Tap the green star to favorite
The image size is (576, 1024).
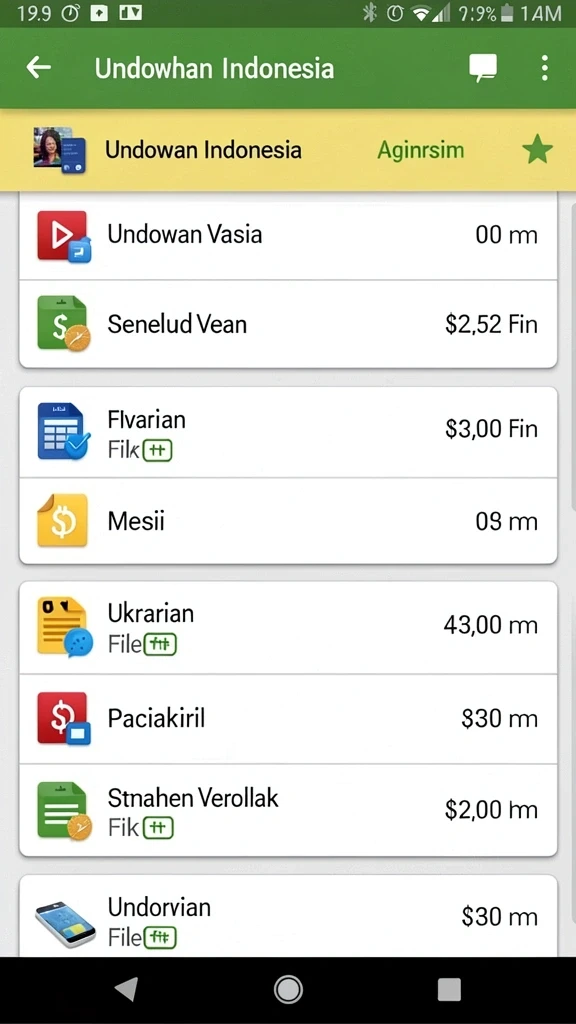pyautogui.click(x=537, y=150)
